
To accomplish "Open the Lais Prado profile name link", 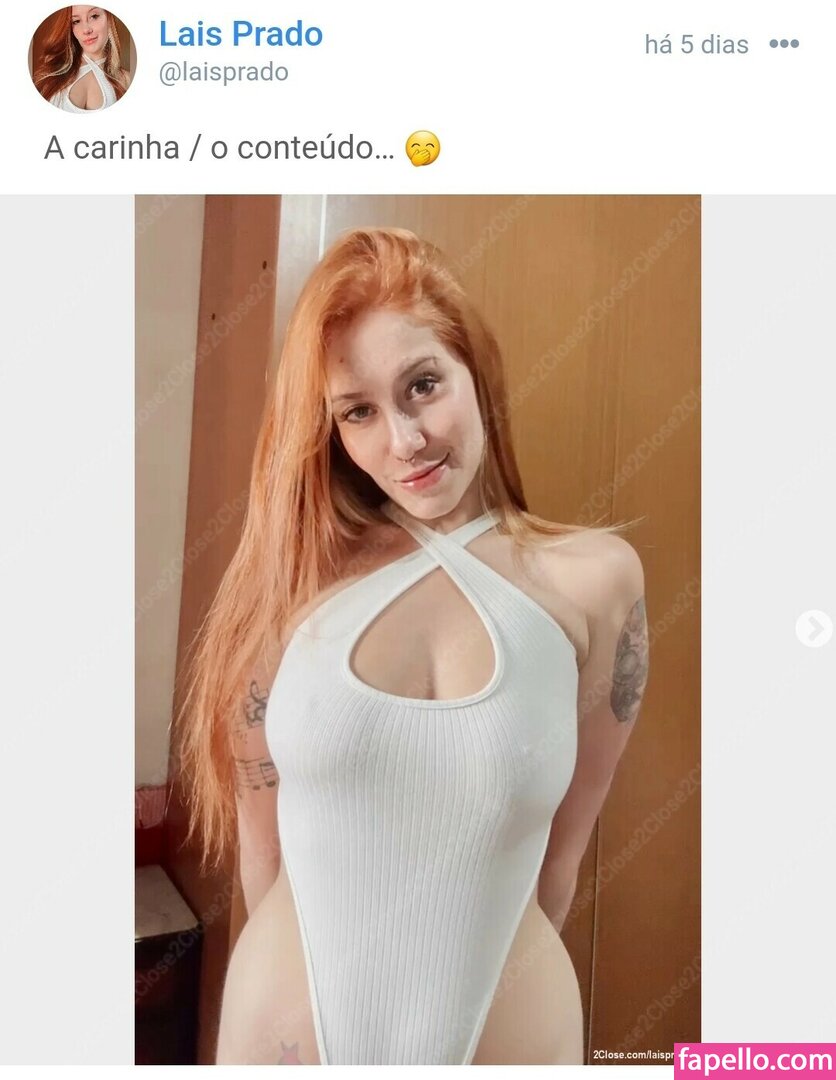I will click(x=241, y=34).
